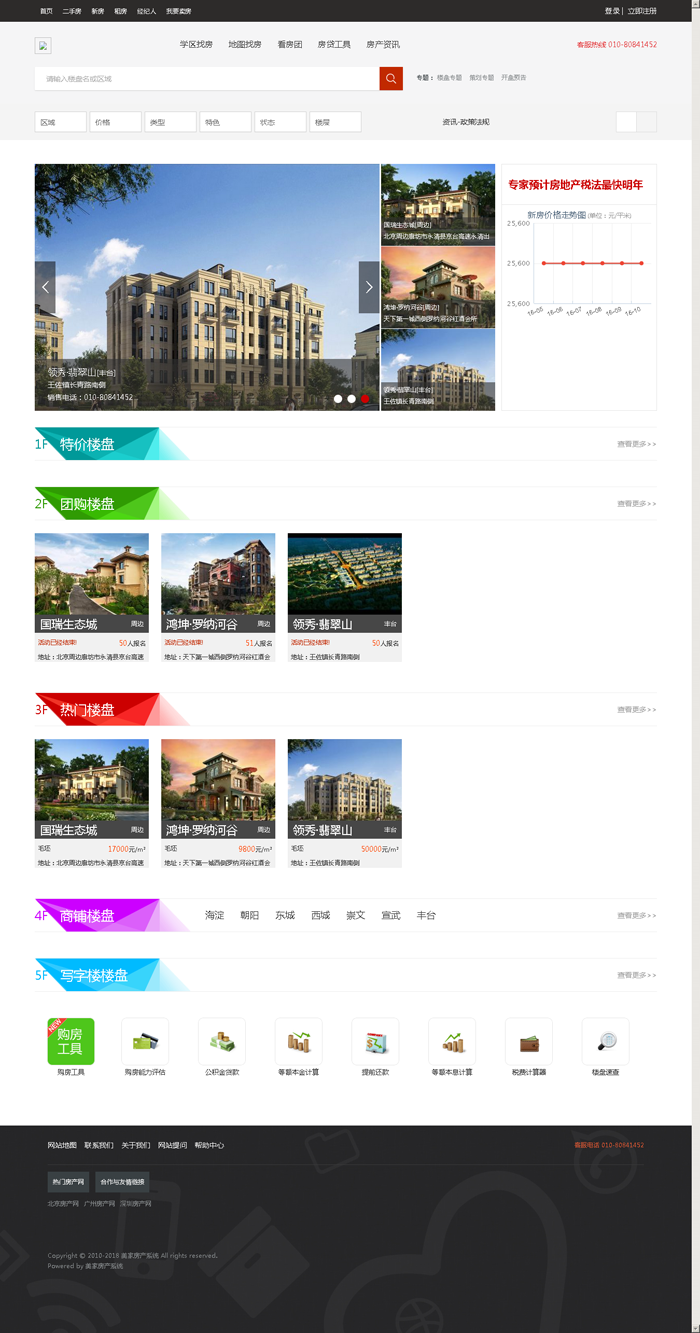Open 国瑞生态城 group-buy card
The height and width of the screenshot is (1333, 700).
(x=92, y=597)
